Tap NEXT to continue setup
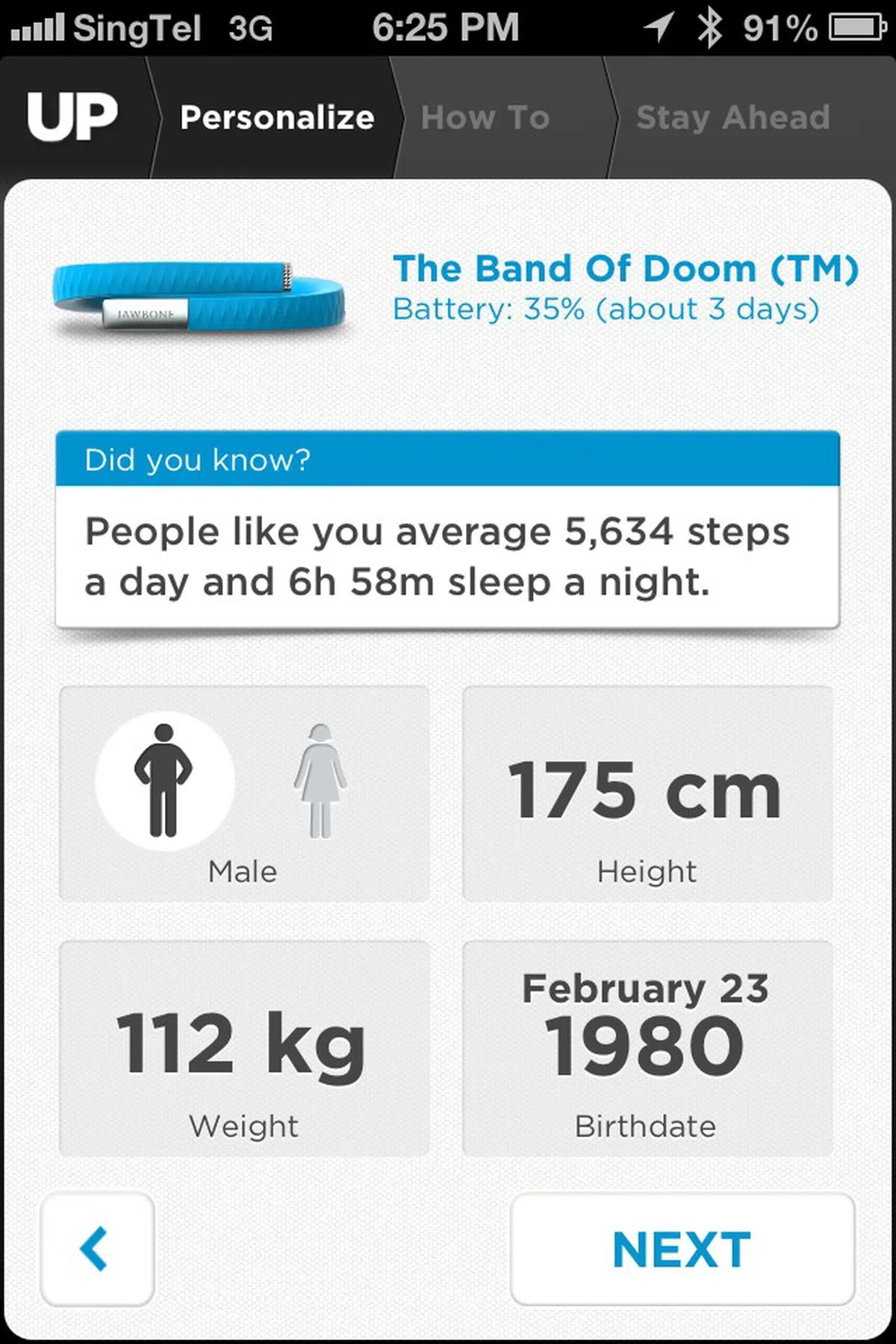Screen dimensions: 896x1344 [682, 1248]
